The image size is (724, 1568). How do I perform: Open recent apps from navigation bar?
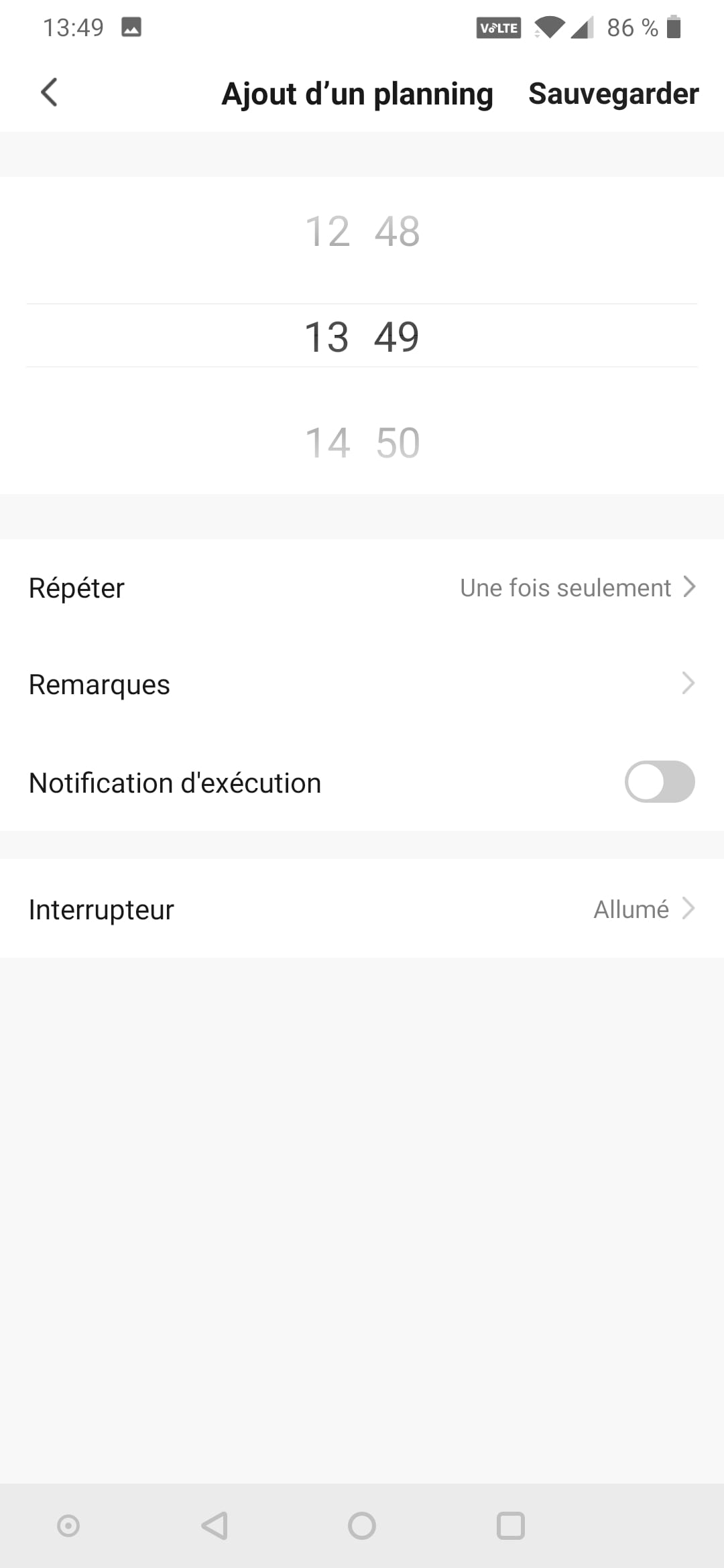pos(510,1526)
